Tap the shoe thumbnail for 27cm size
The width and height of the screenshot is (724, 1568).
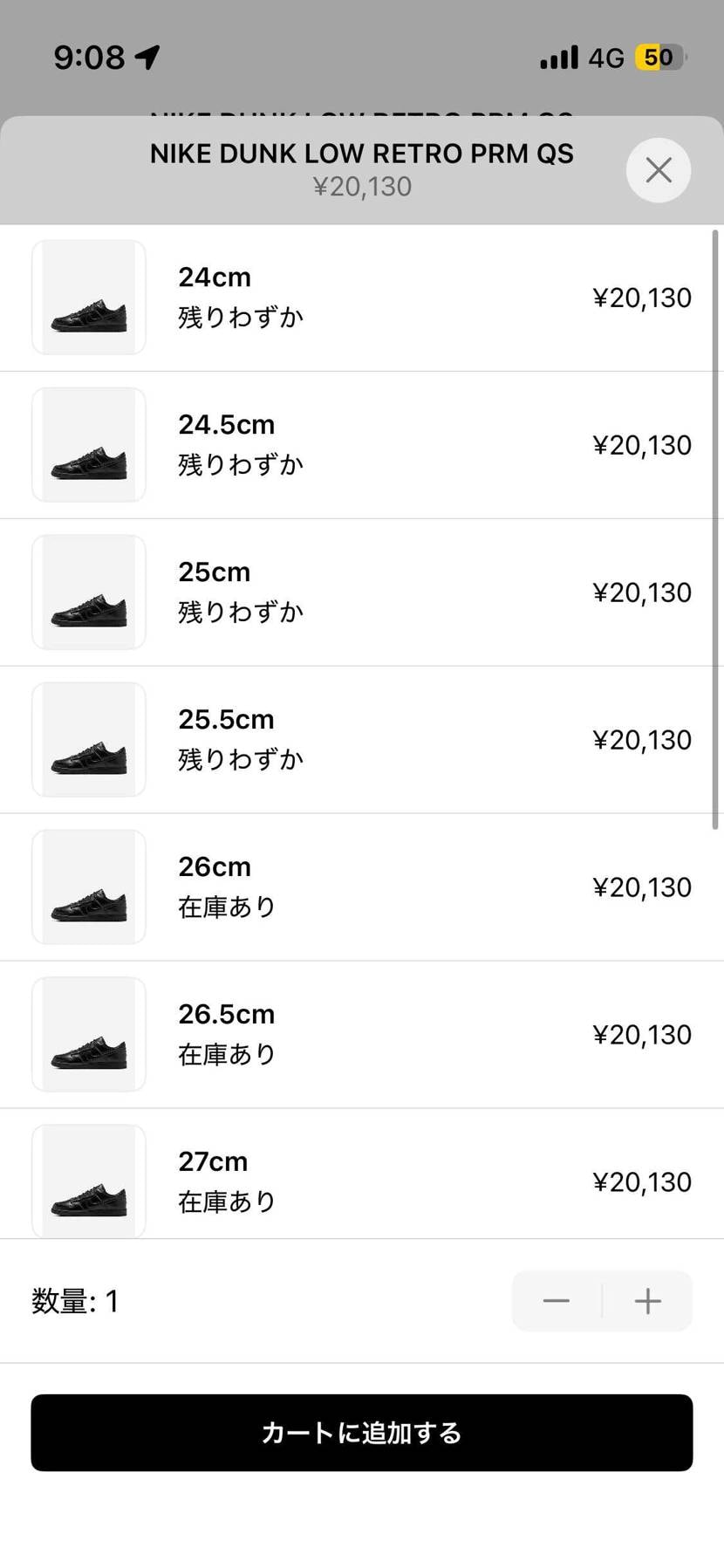point(88,1181)
